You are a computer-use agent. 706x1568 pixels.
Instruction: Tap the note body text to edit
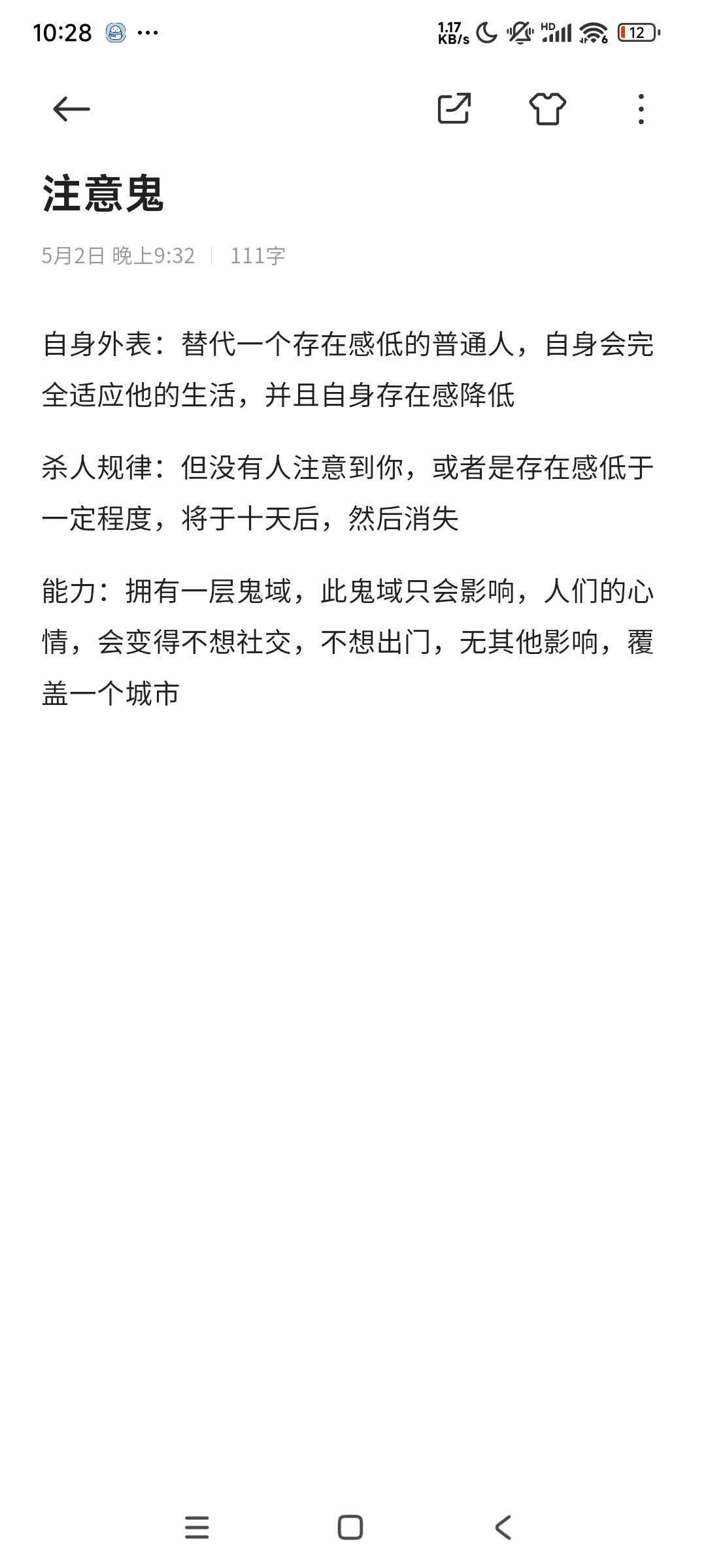click(348, 519)
